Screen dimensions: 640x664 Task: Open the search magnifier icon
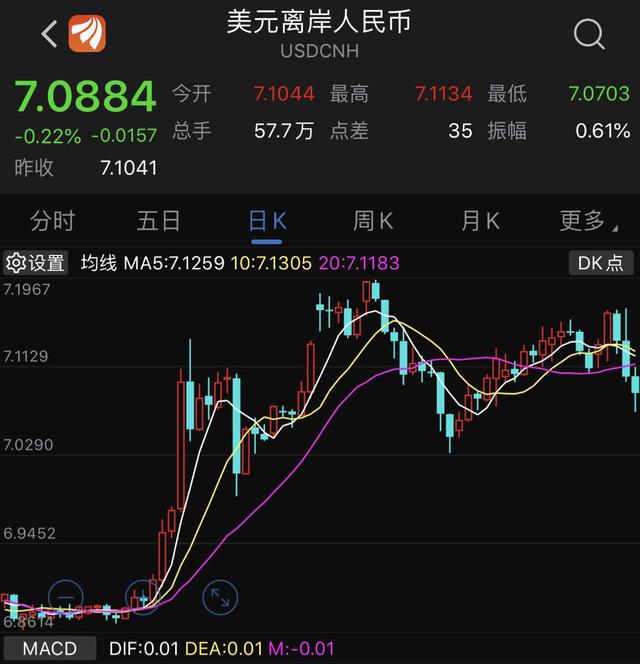[589, 35]
